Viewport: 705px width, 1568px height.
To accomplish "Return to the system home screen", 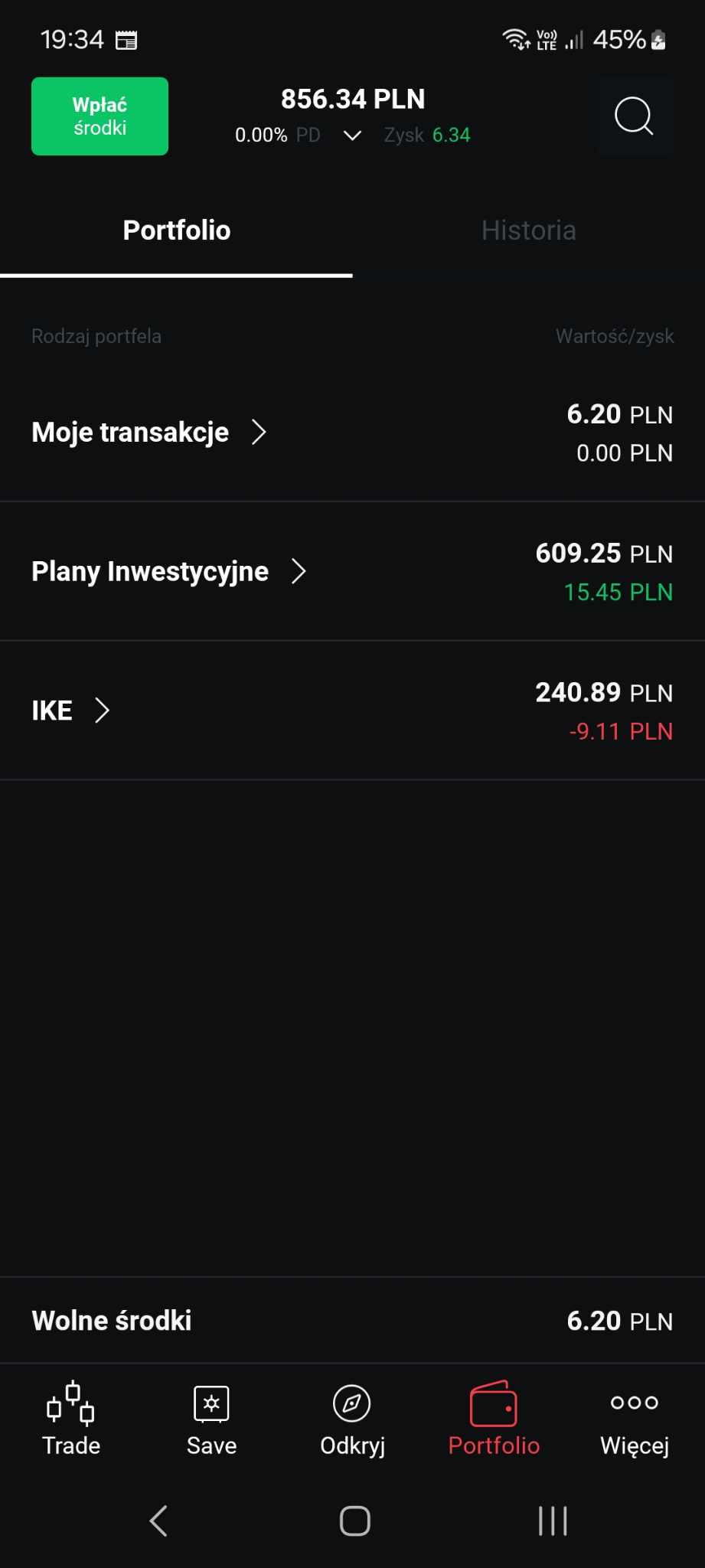I will 354,1521.
